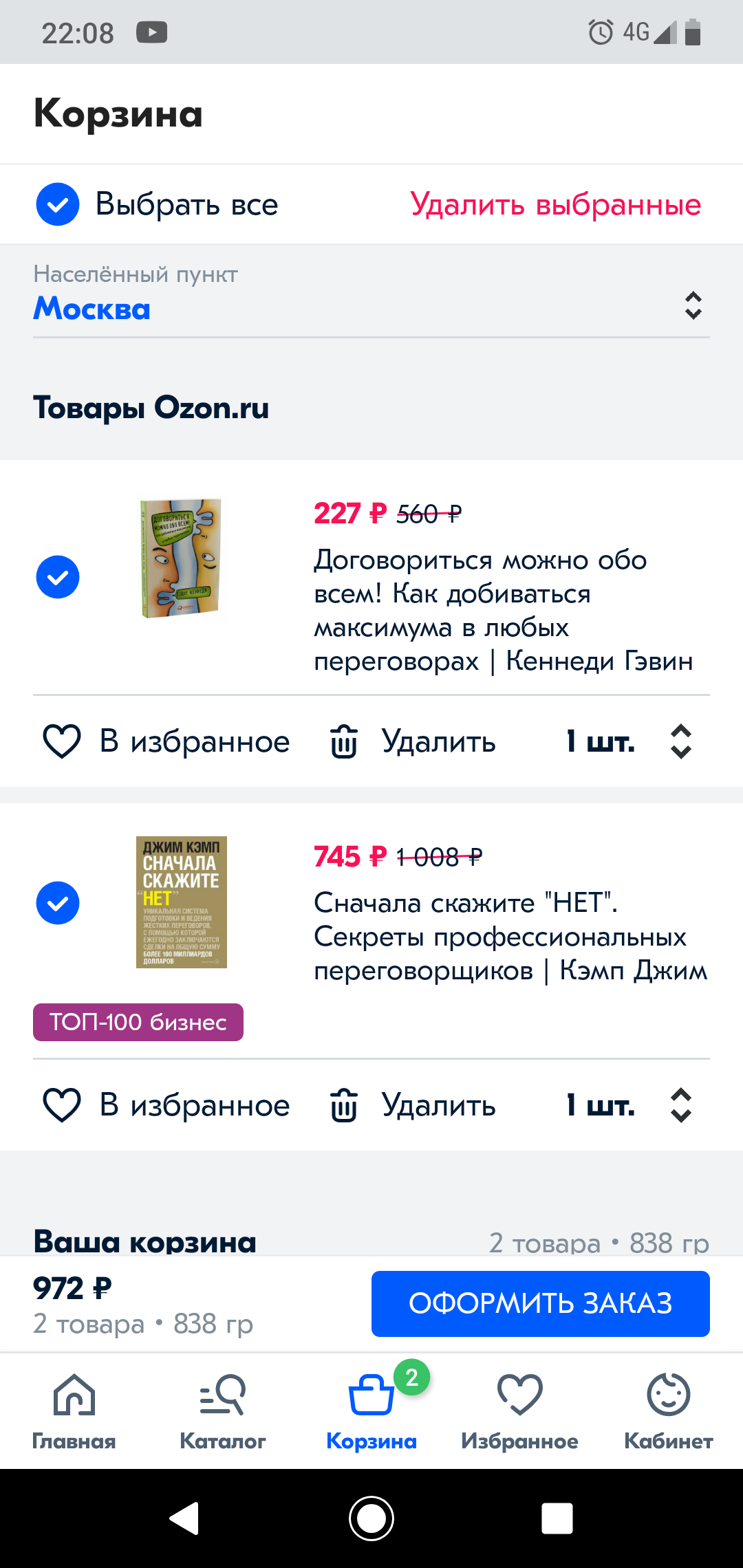The width and height of the screenshot is (743, 1568).
Task: Change quantity of the Кэмп Джим book
Action: coord(628,1105)
